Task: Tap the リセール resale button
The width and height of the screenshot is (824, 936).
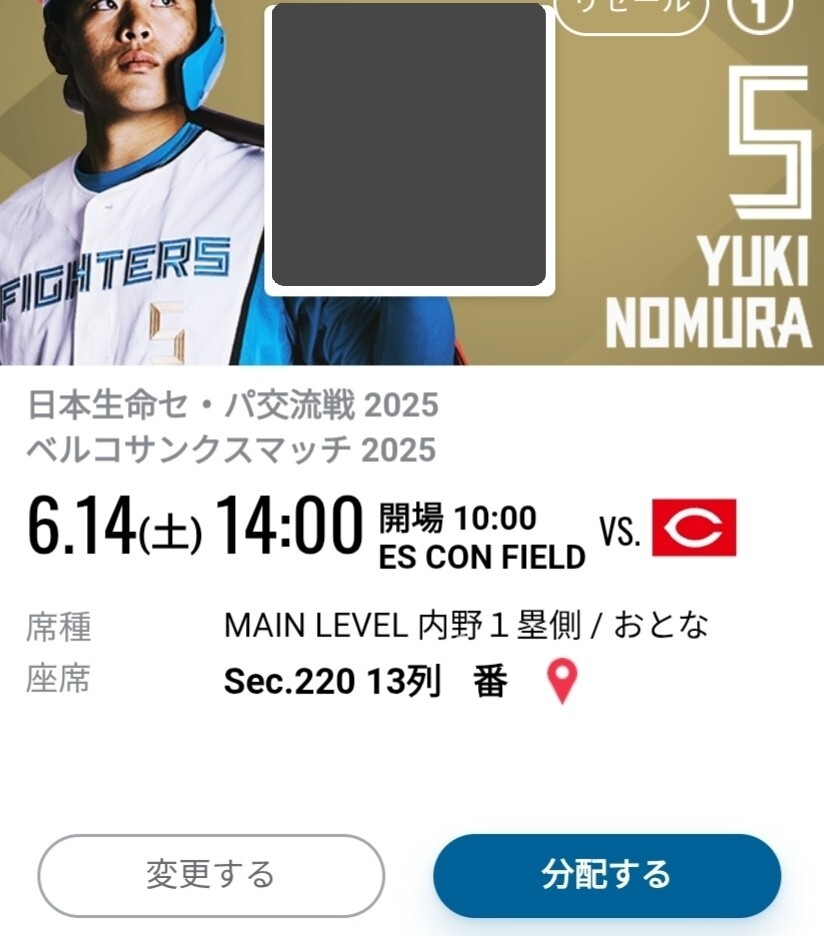Action: pyautogui.click(x=633, y=12)
